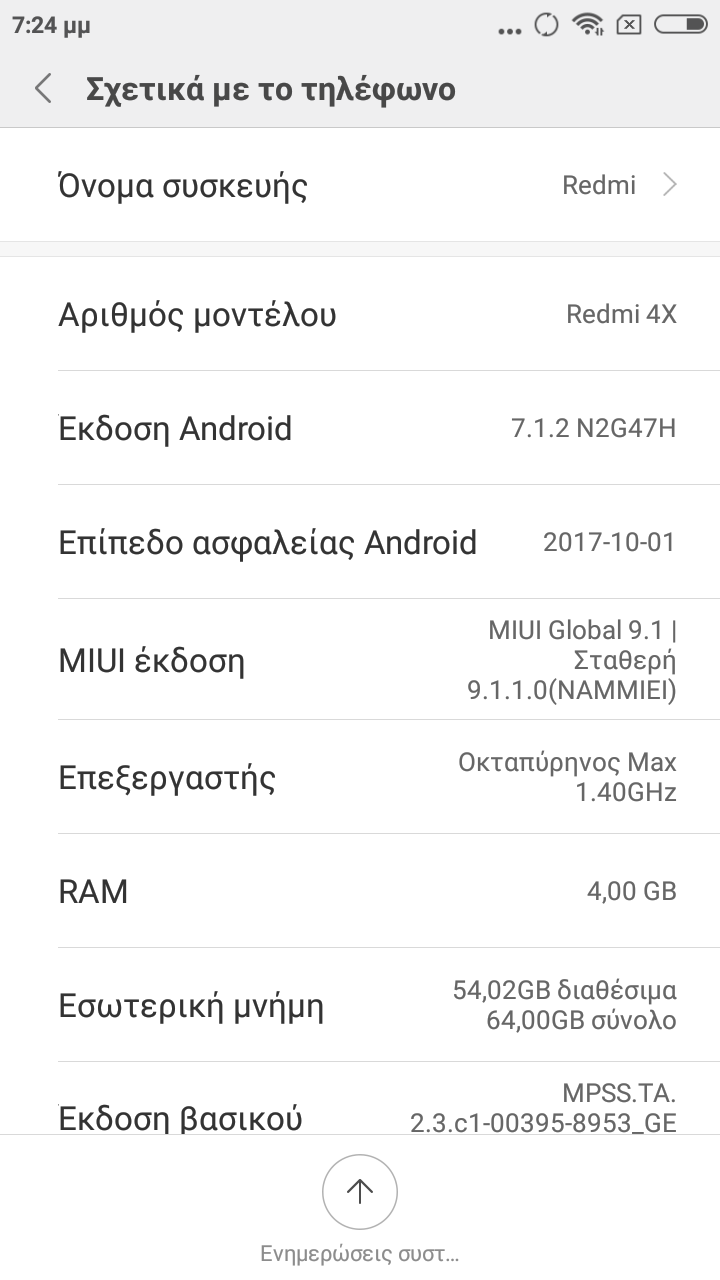The width and height of the screenshot is (720, 1280).
Task: Tap the Έκδοση βασικού row
Action: point(360,1108)
